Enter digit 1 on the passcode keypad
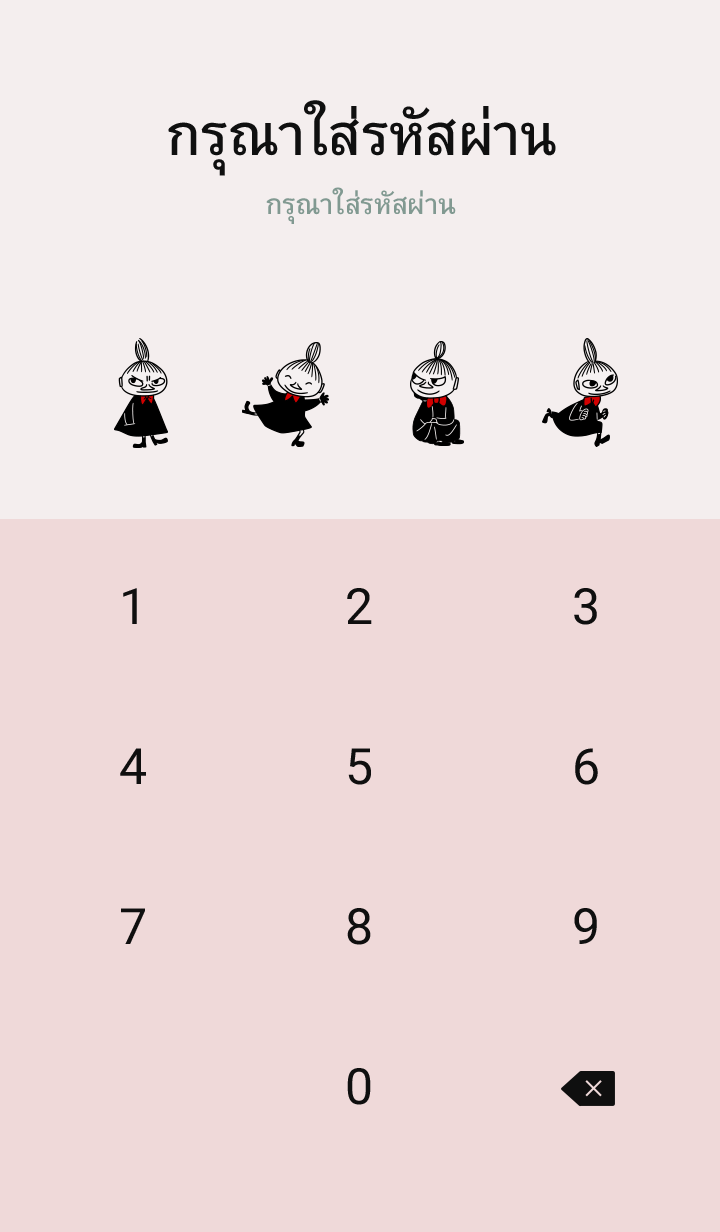The width and height of the screenshot is (720, 1232). point(133,607)
